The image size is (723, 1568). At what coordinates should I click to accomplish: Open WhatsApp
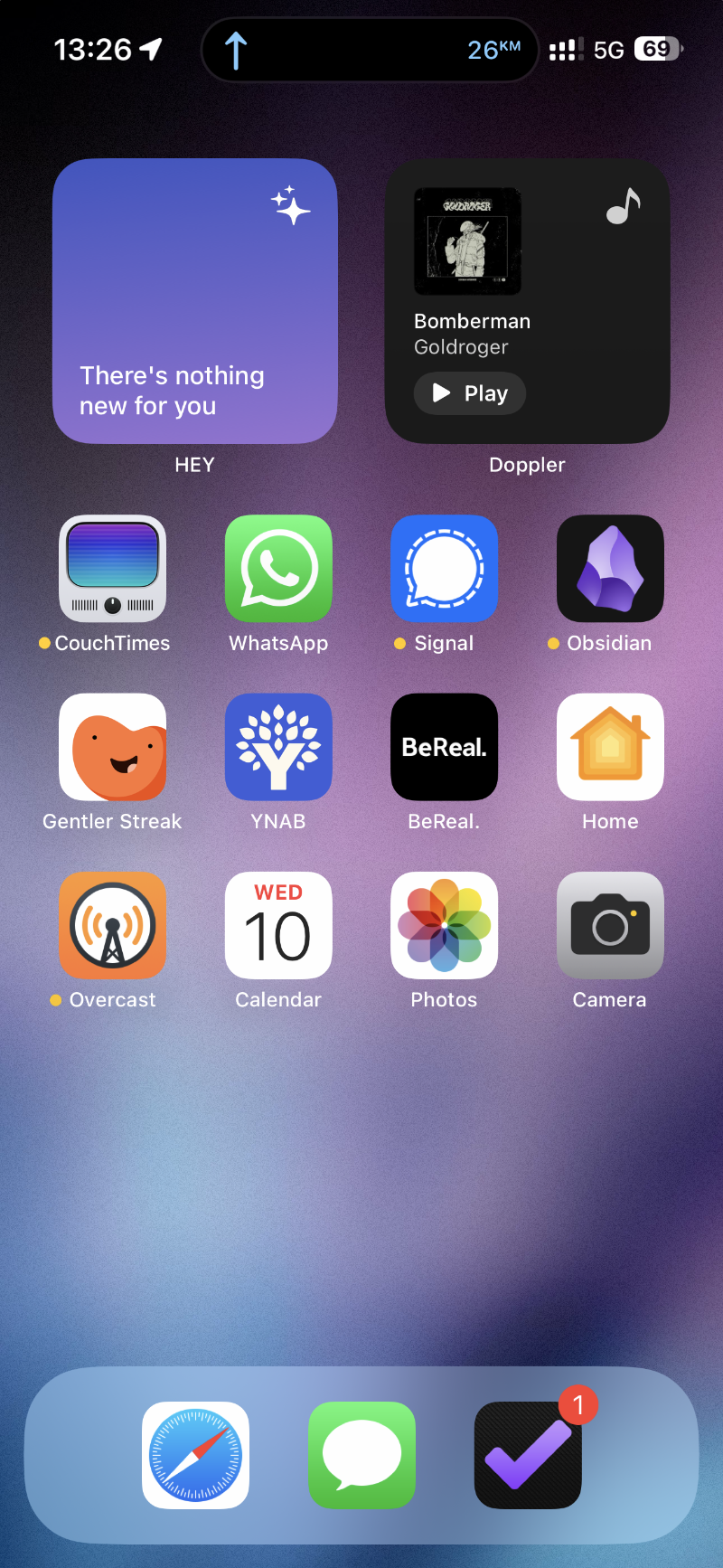coord(278,569)
